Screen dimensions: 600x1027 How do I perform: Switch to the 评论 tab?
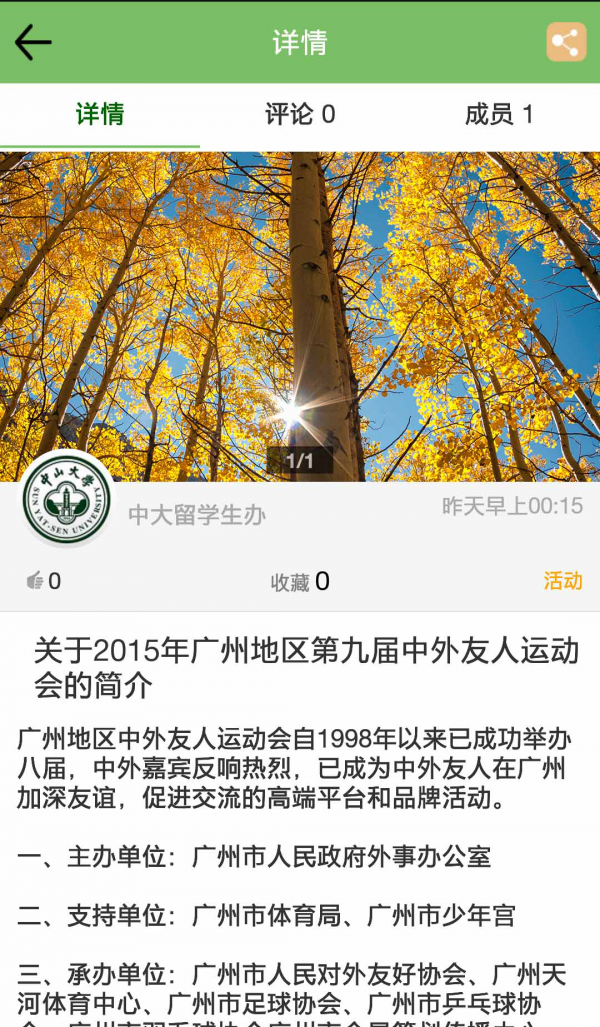[299, 115]
